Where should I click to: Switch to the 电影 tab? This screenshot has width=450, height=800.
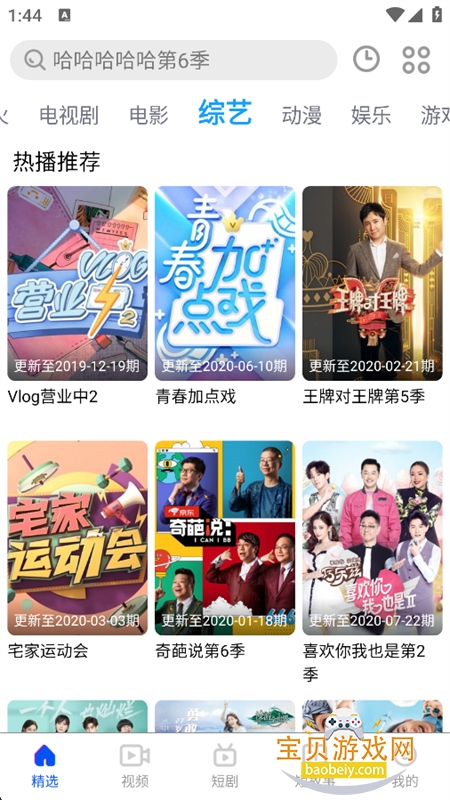(x=148, y=115)
